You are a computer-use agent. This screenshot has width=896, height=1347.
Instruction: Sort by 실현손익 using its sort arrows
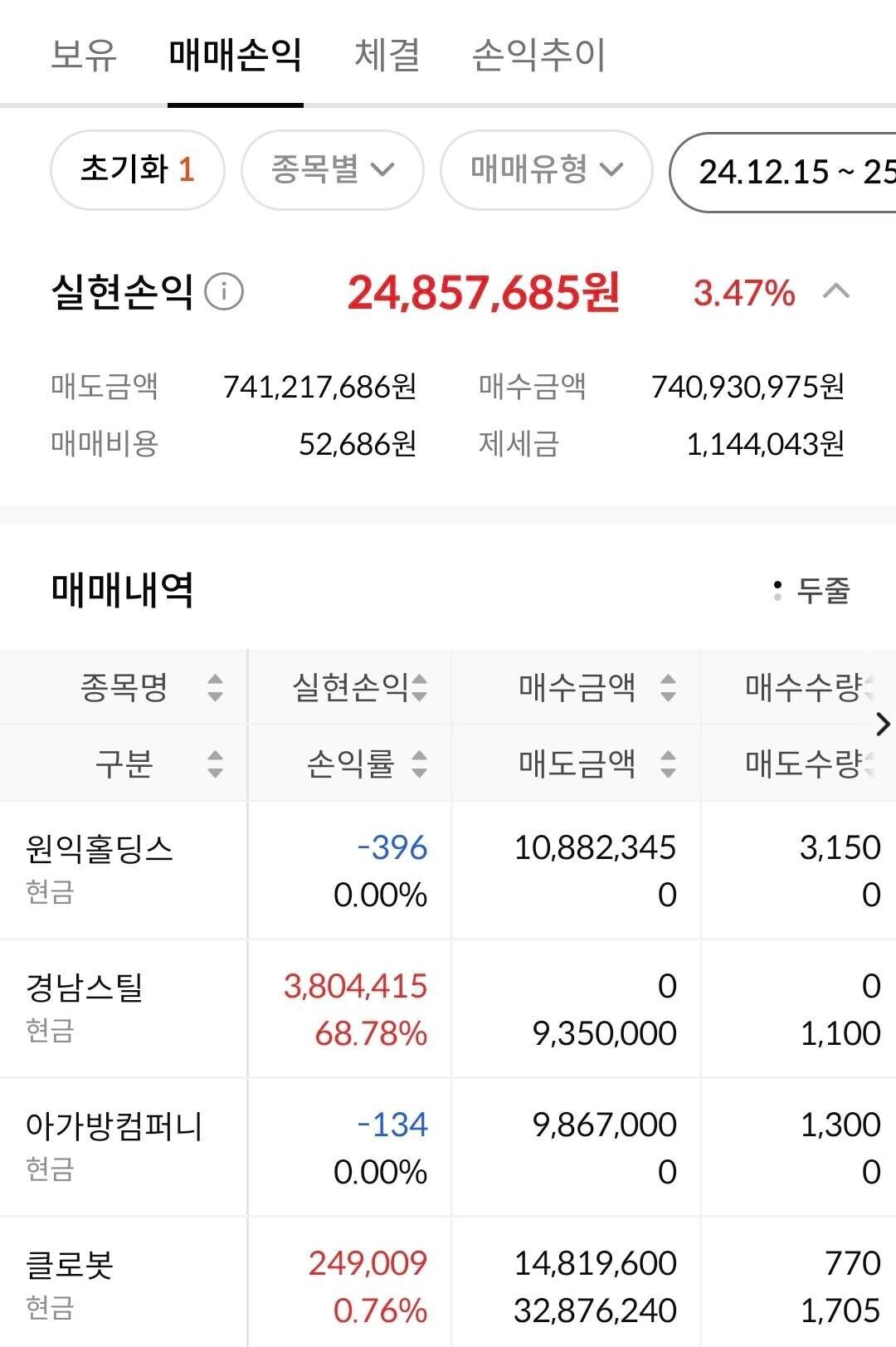(x=421, y=687)
